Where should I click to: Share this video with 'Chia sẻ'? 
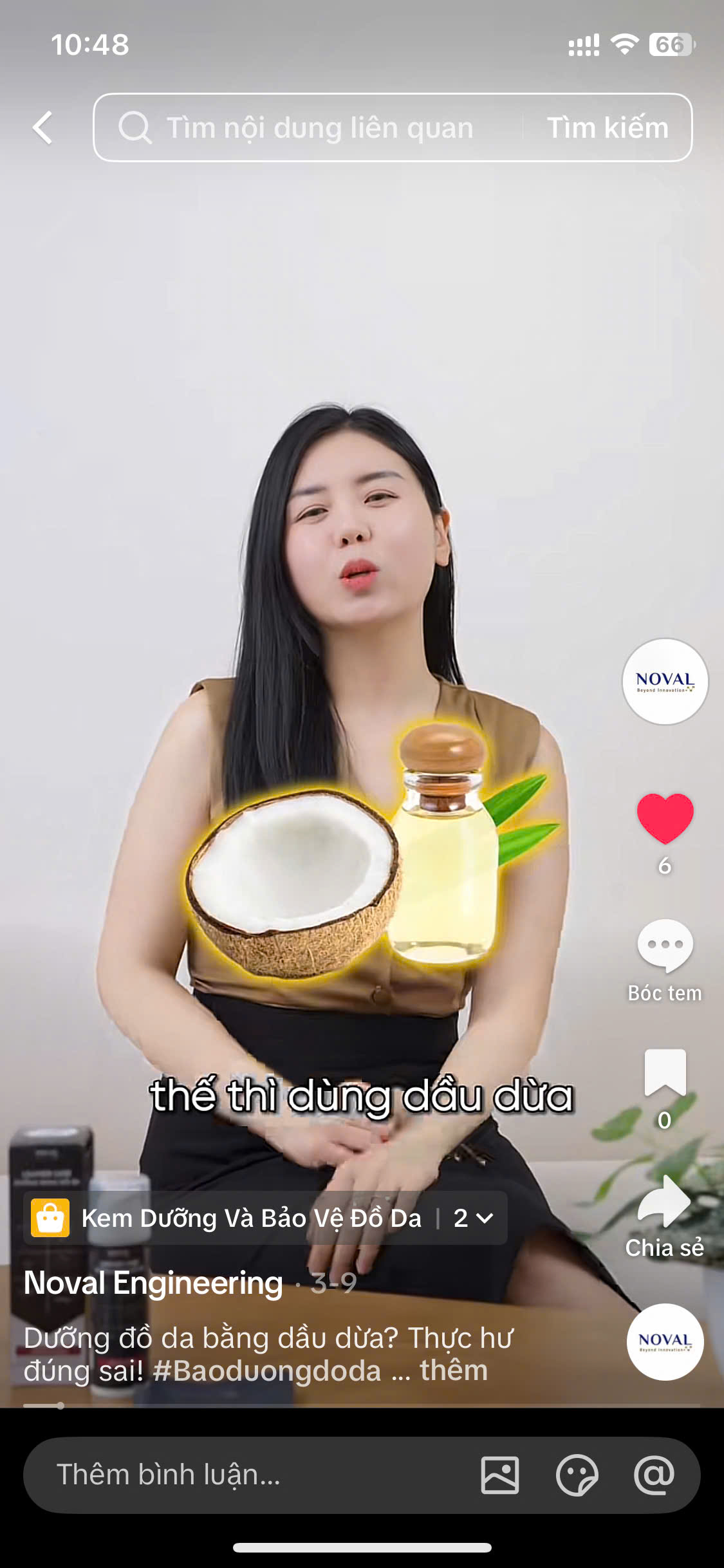[x=665, y=1202]
